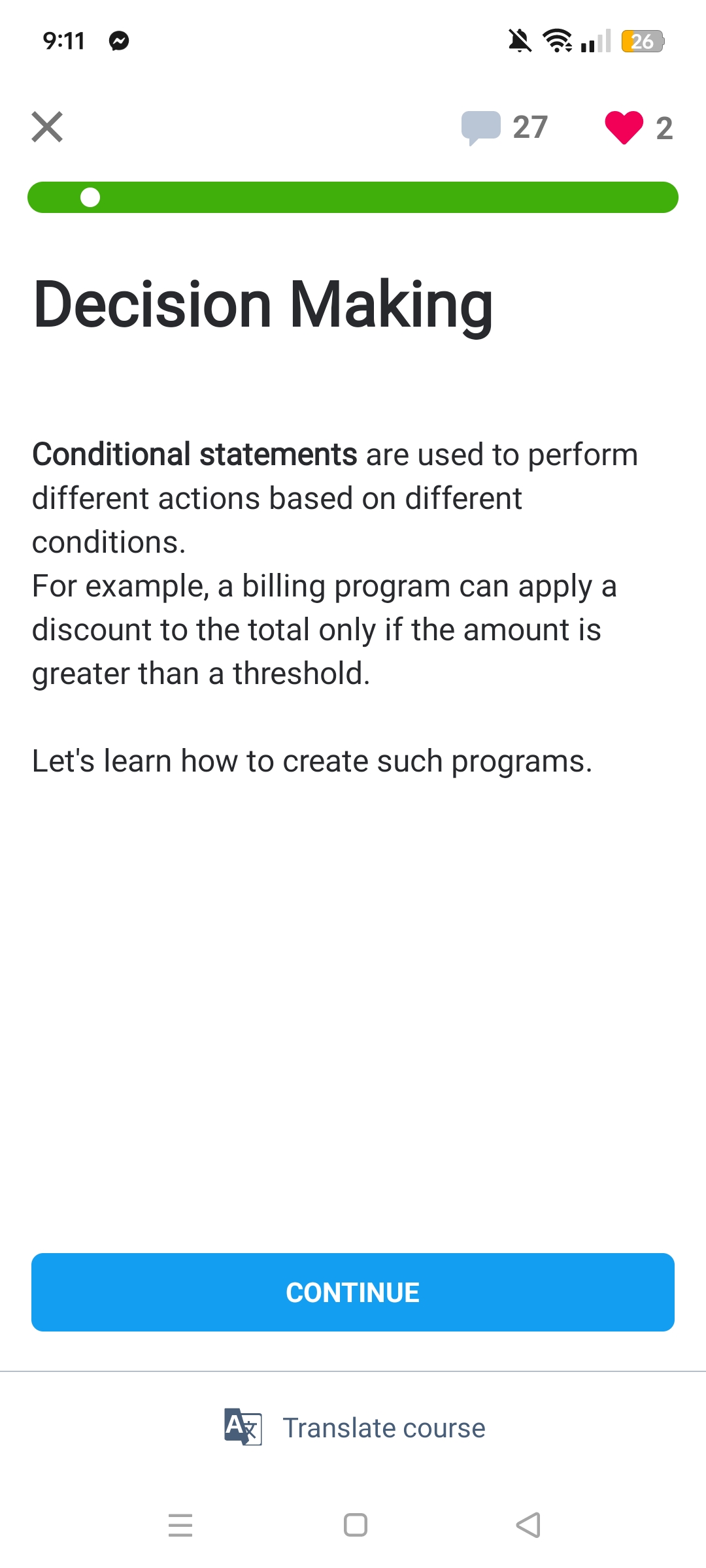The height and width of the screenshot is (1568, 706).
Task: Close the Decision Making lesson
Action: point(47,127)
